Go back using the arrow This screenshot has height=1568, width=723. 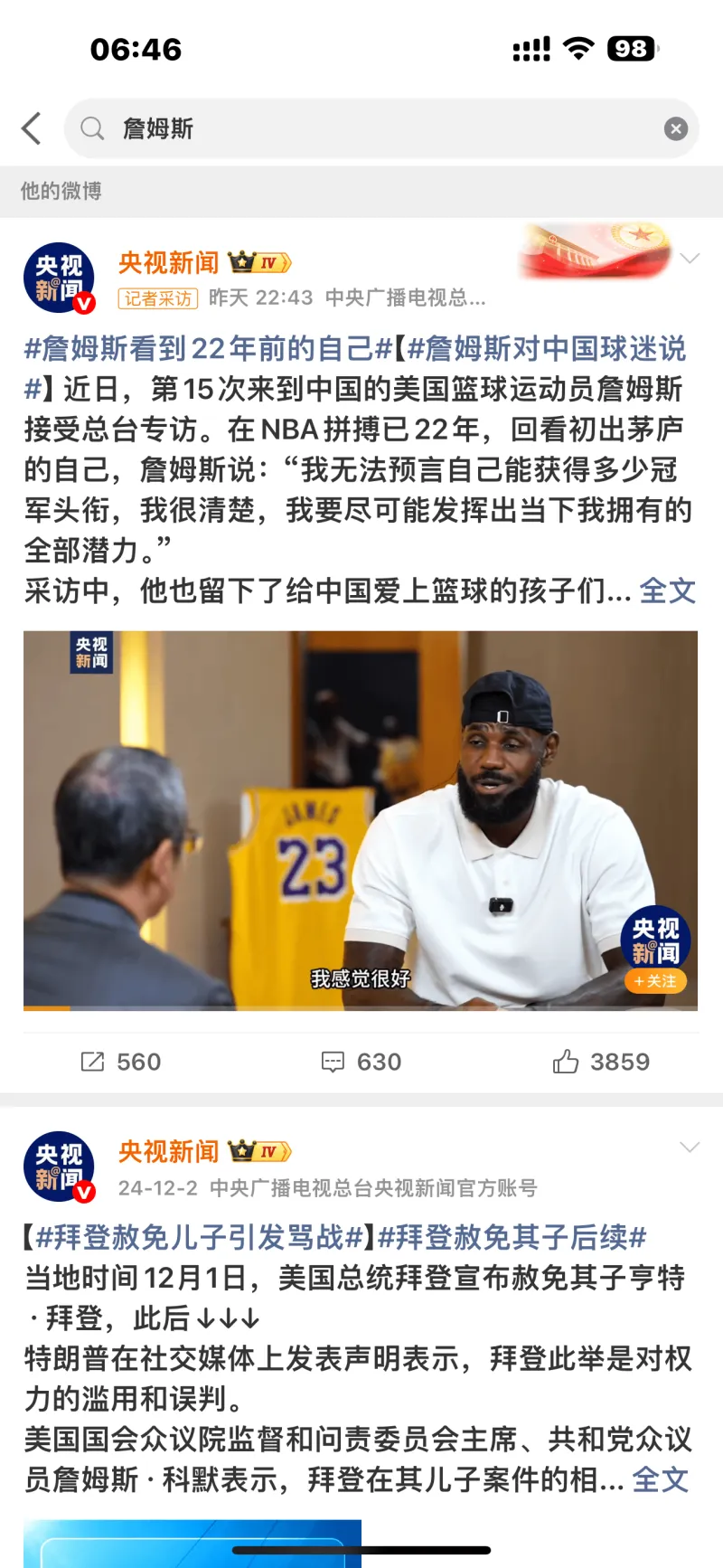[32, 128]
